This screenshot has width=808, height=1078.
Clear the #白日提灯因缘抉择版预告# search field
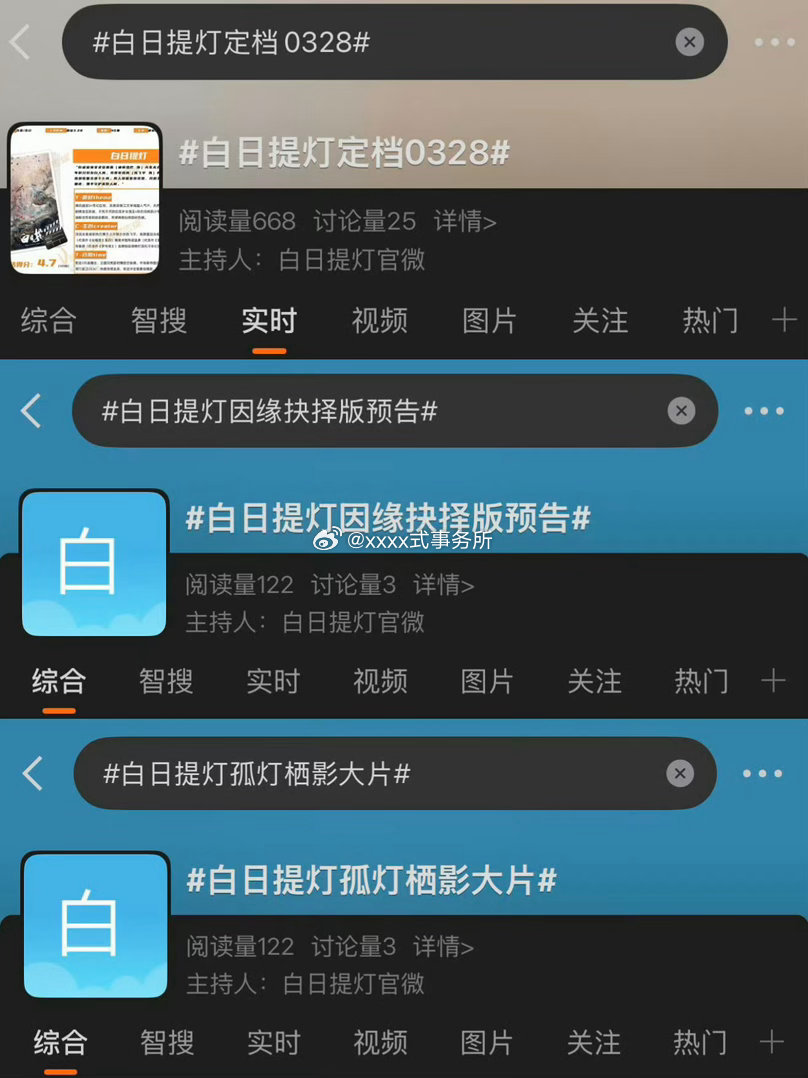point(680,410)
